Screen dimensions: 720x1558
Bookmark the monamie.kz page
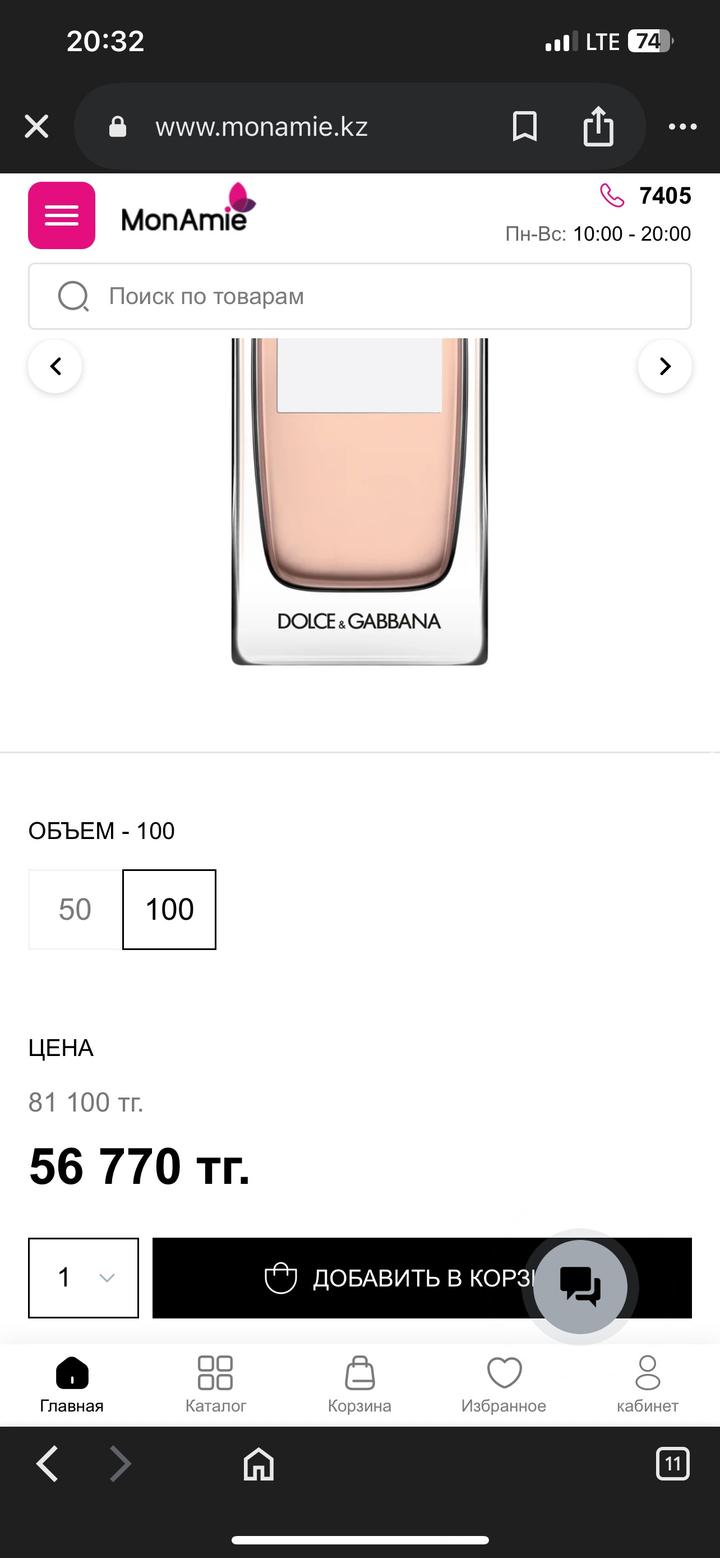(x=525, y=127)
